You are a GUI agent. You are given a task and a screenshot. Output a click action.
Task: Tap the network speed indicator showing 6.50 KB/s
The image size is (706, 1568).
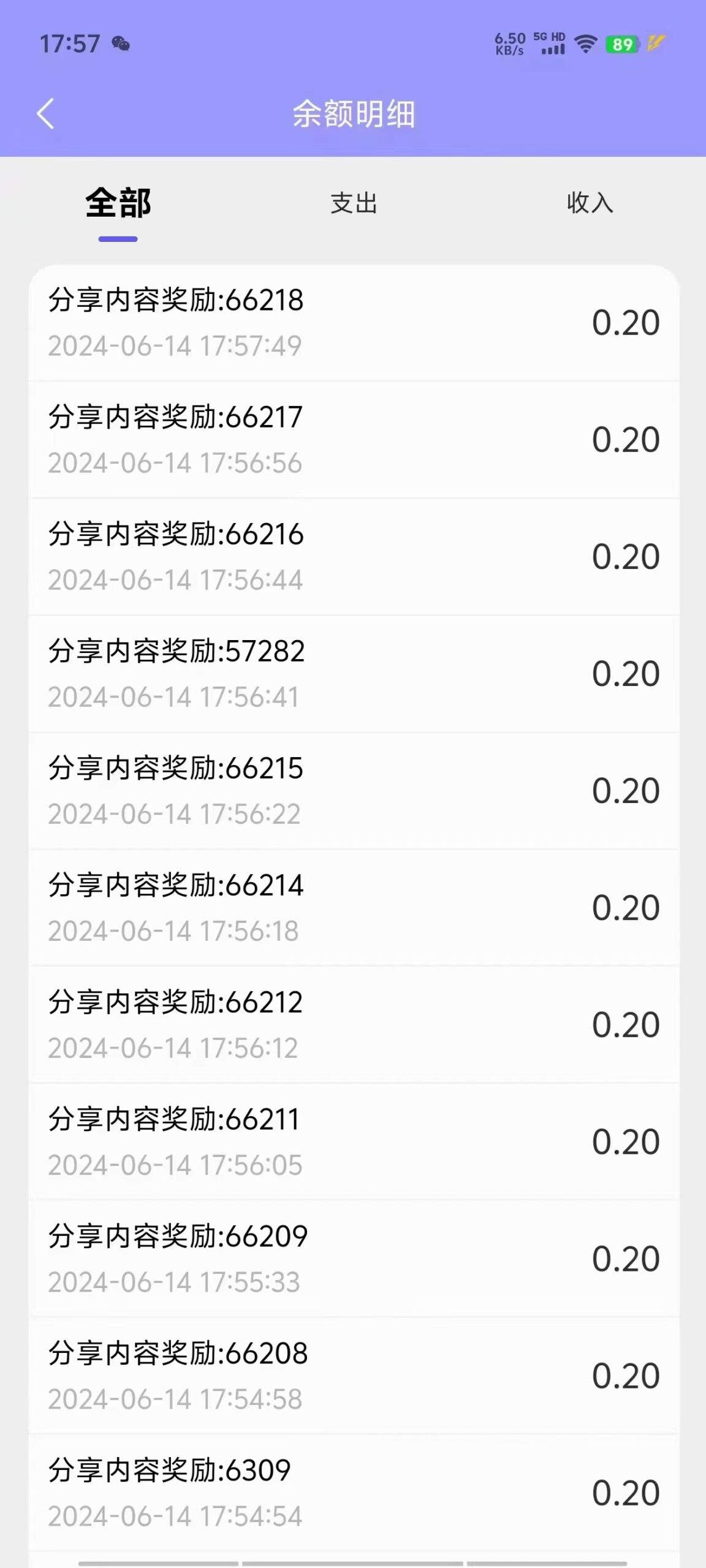point(507,42)
